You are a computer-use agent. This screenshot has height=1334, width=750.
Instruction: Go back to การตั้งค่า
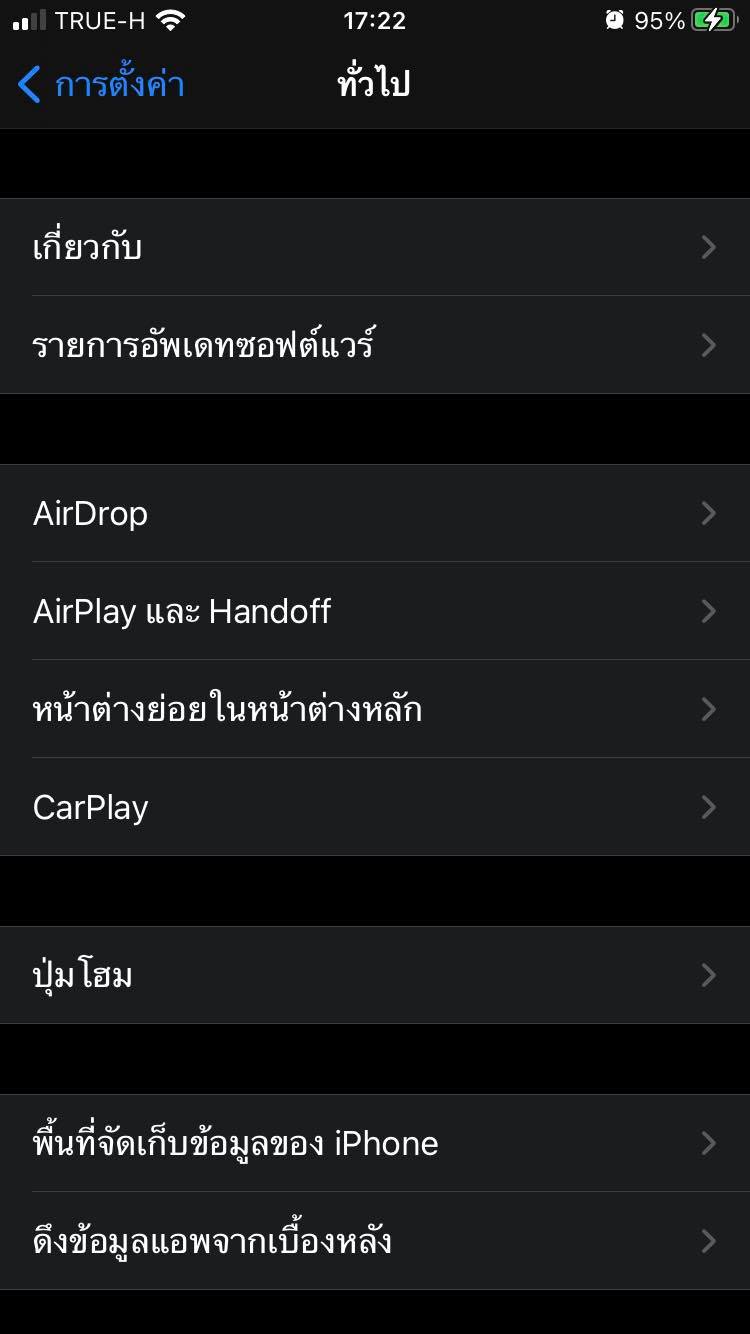click(x=100, y=85)
